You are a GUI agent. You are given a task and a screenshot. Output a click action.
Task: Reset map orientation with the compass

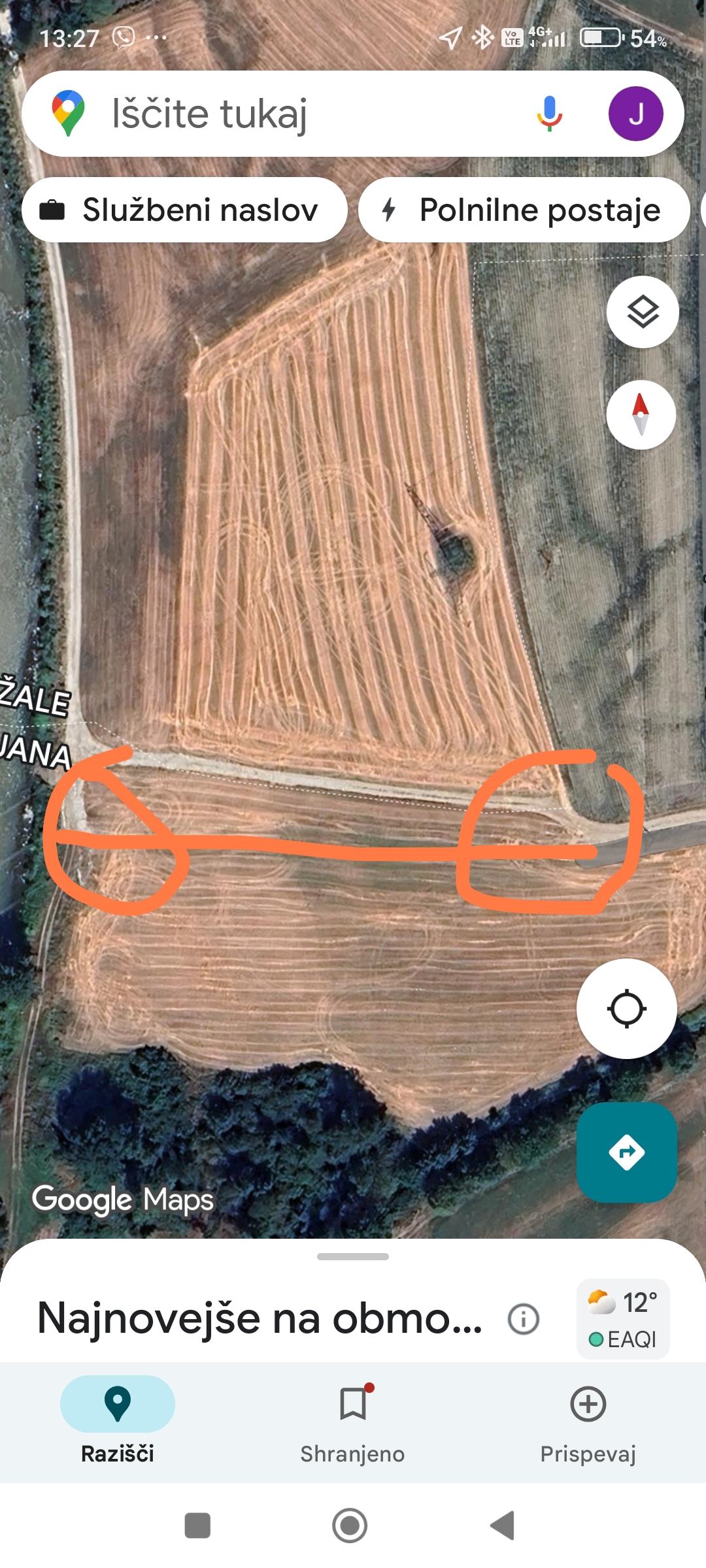pyautogui.click(x=641, y=415)
